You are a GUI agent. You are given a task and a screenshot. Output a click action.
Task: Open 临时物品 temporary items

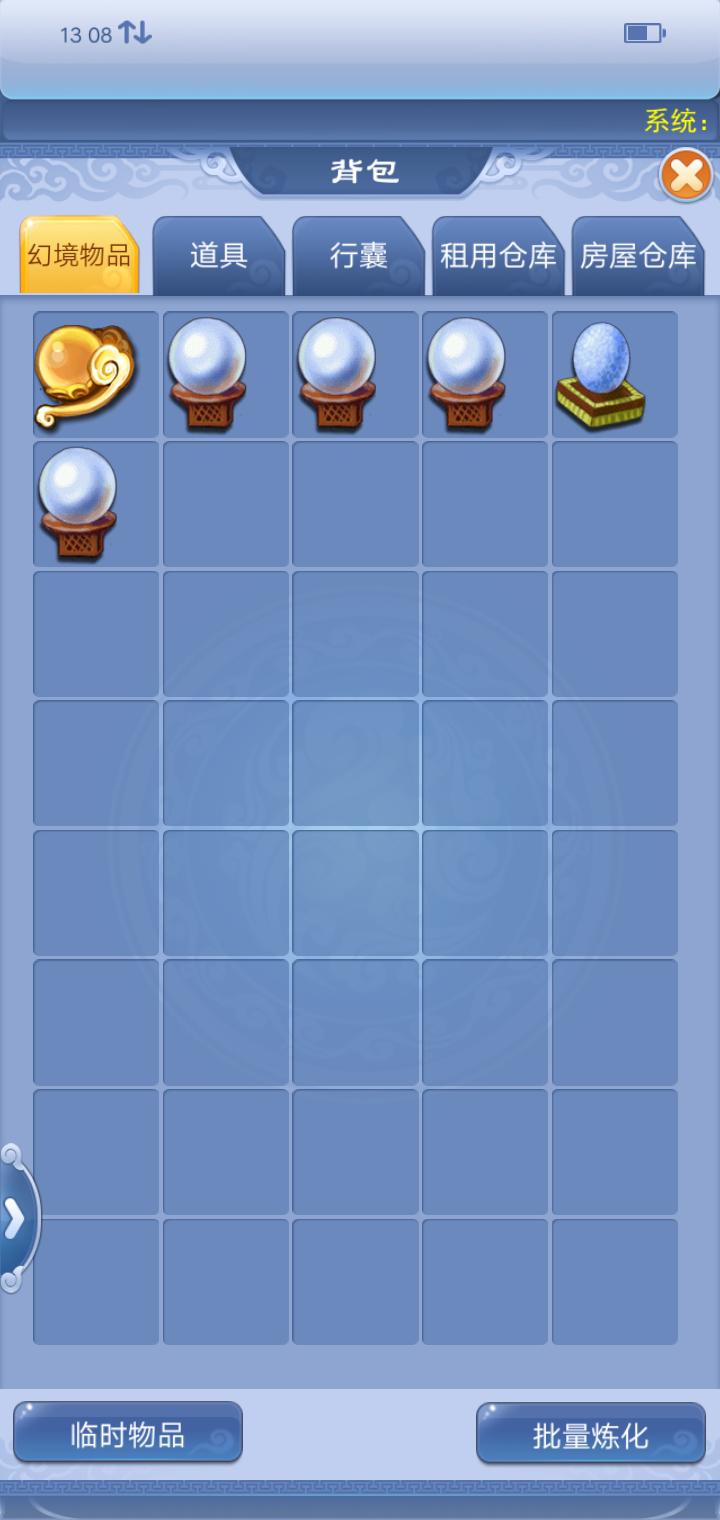click(128, 1435)
